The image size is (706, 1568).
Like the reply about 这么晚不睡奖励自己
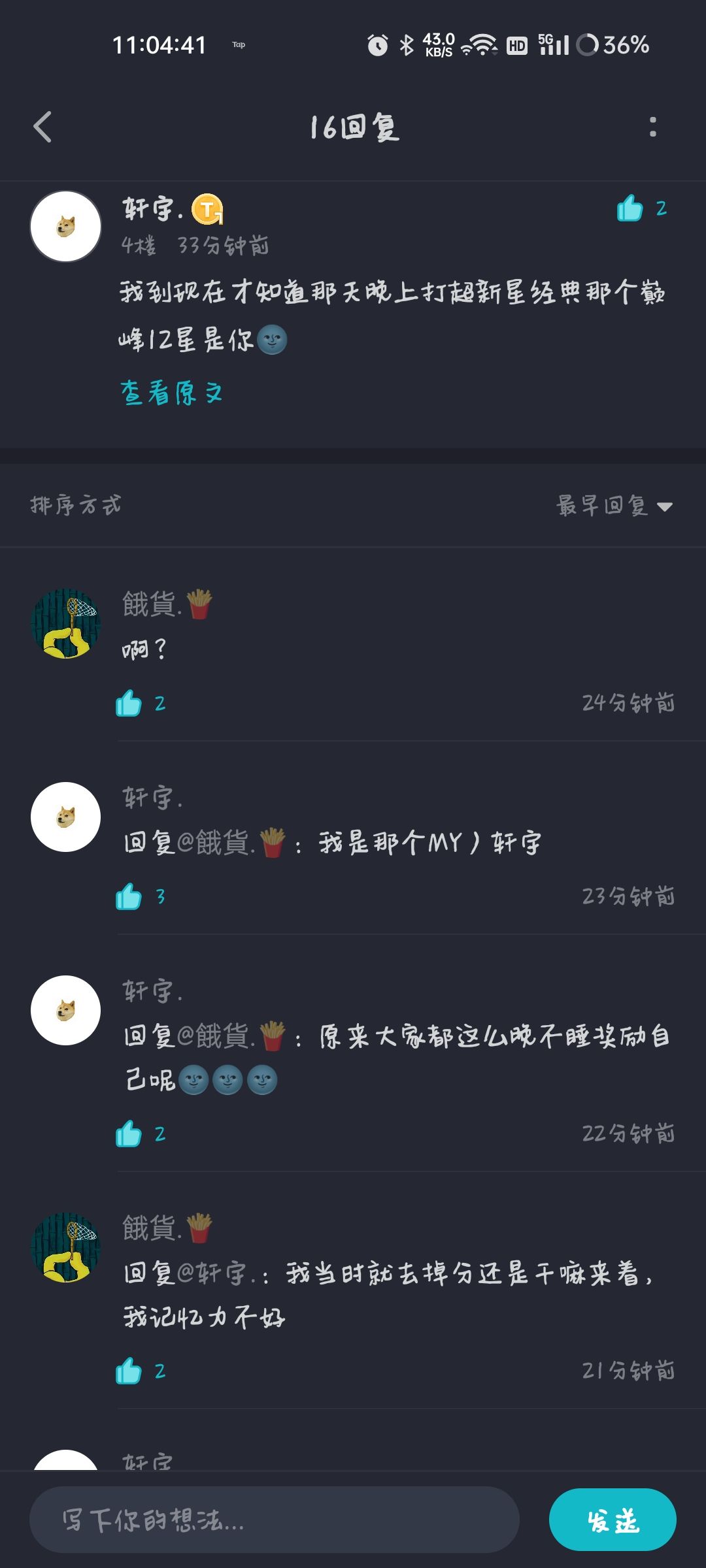[x=129, y=1134]
